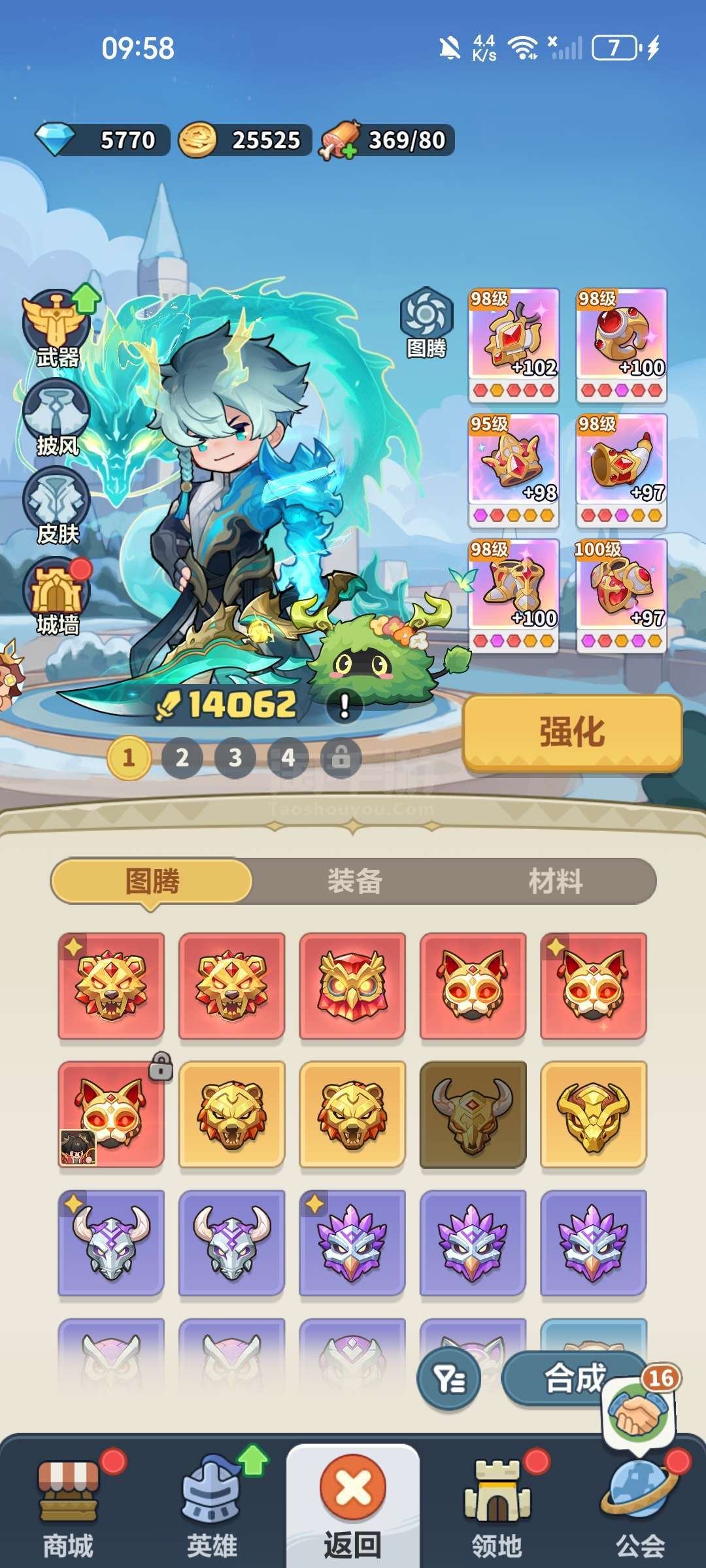Image resolution: width=706 pixels, height=1568 pixels.
Task: Select the 装备 equipment tab
Action: (x=354, y=881)
